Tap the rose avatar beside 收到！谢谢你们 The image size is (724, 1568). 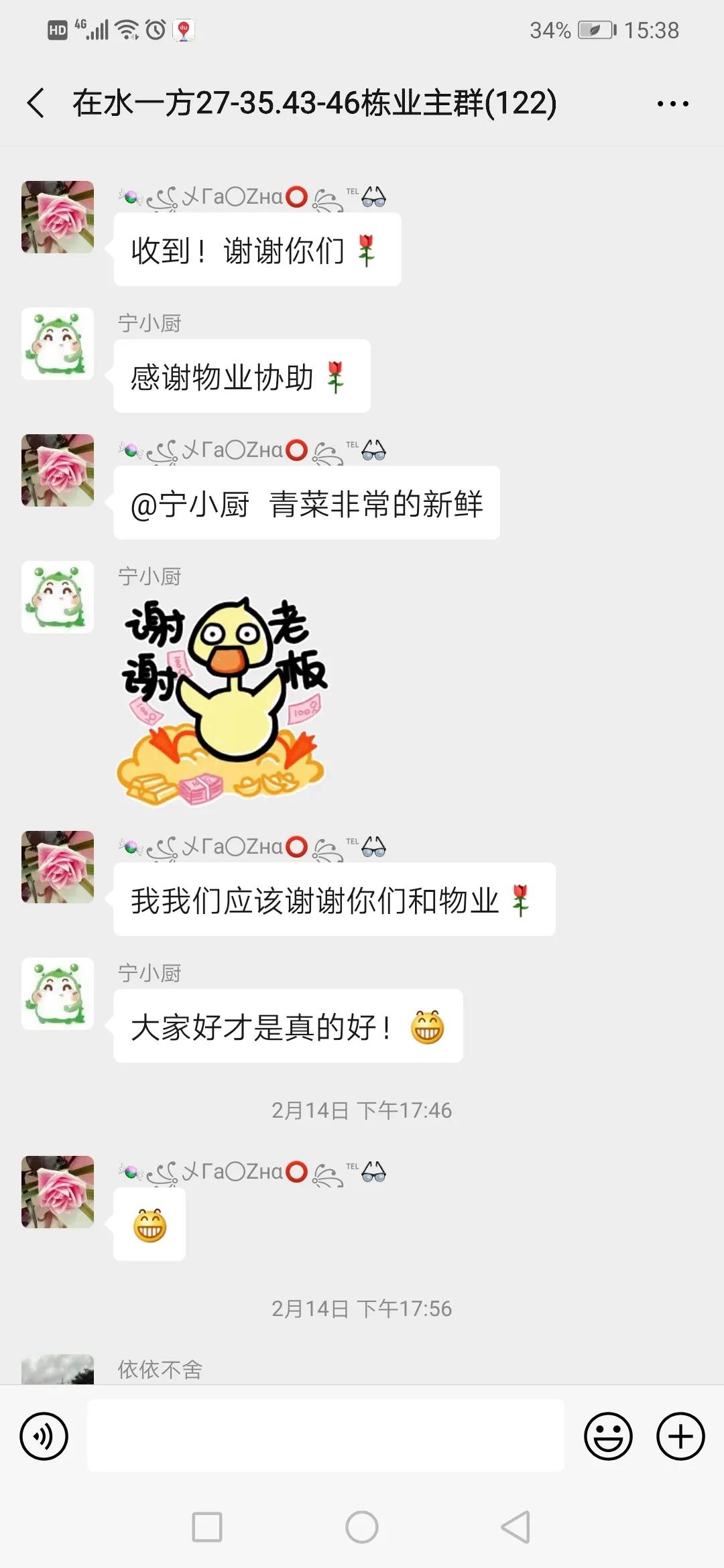(58, 217)
